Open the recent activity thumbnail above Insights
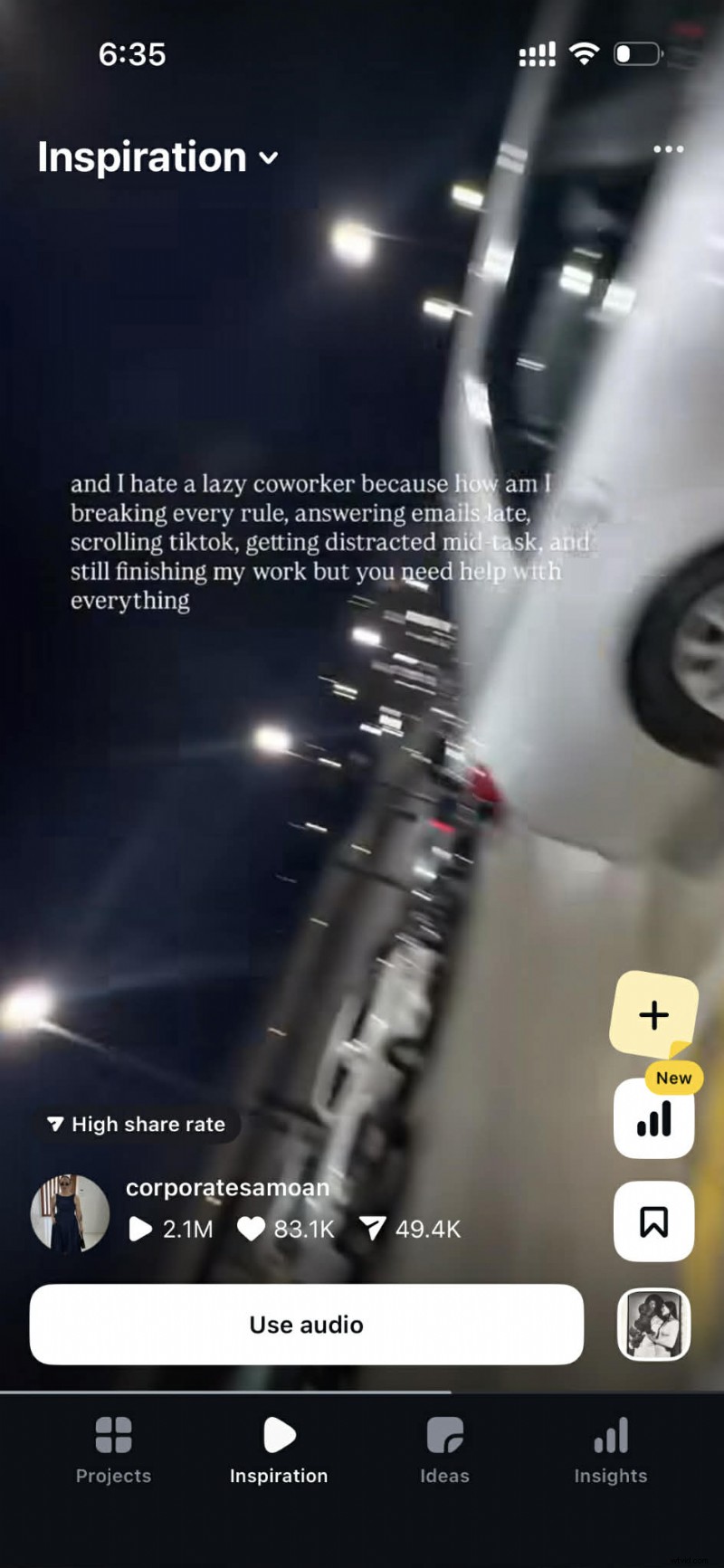Image resolution: width=724 pixels, height=1568 pixels. pyautogui.click(x=653, y=1324)
